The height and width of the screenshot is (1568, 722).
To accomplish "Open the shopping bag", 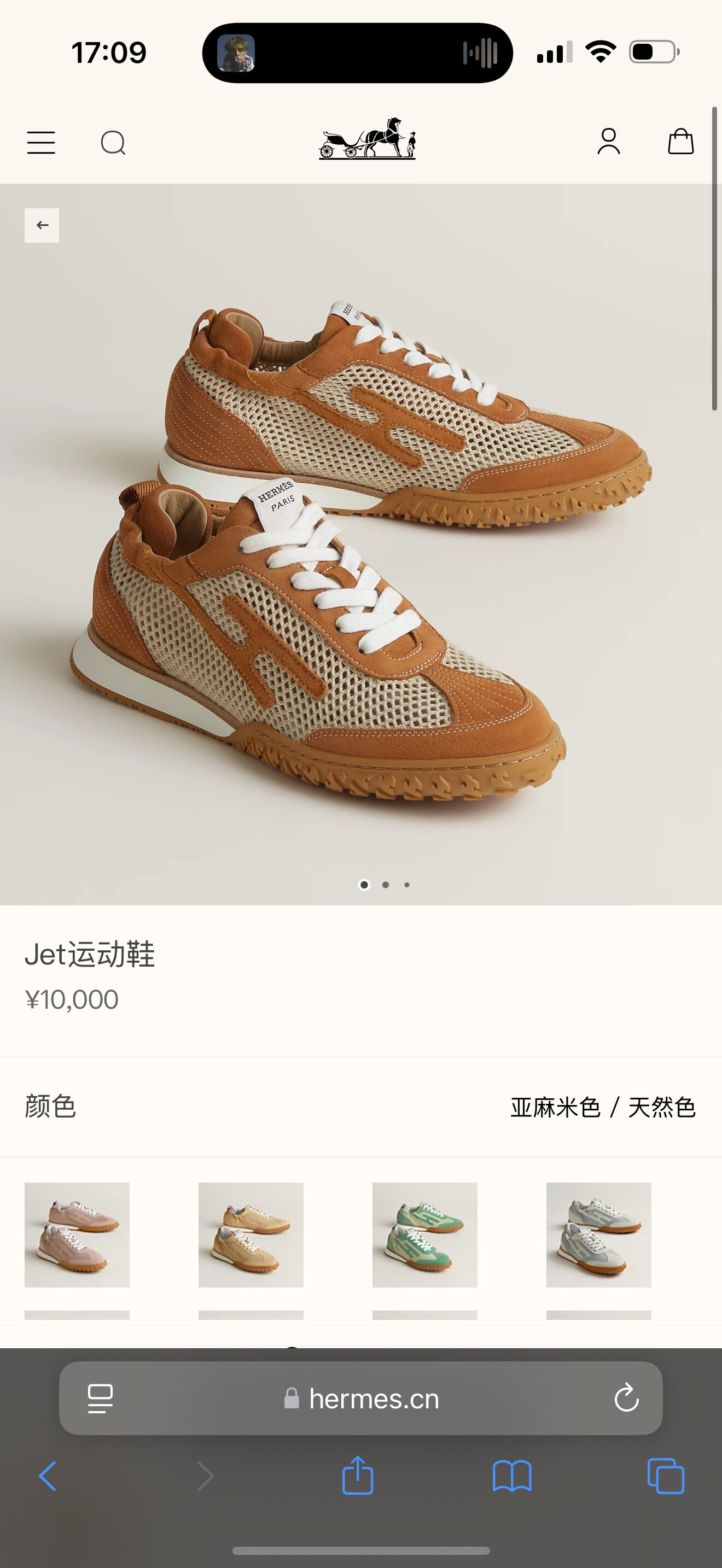I will (680, 142).
